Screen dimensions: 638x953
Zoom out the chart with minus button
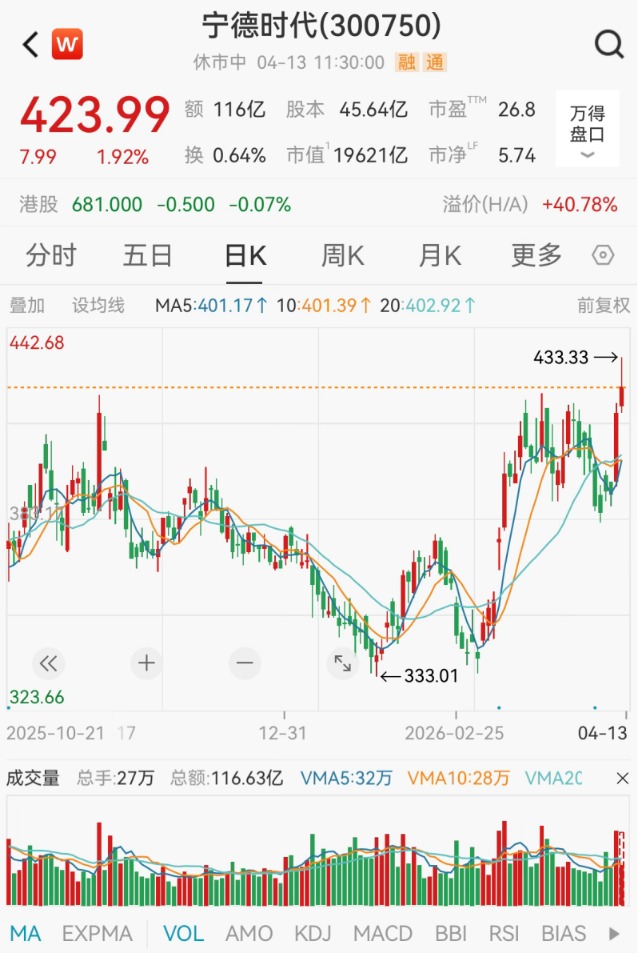244,662
